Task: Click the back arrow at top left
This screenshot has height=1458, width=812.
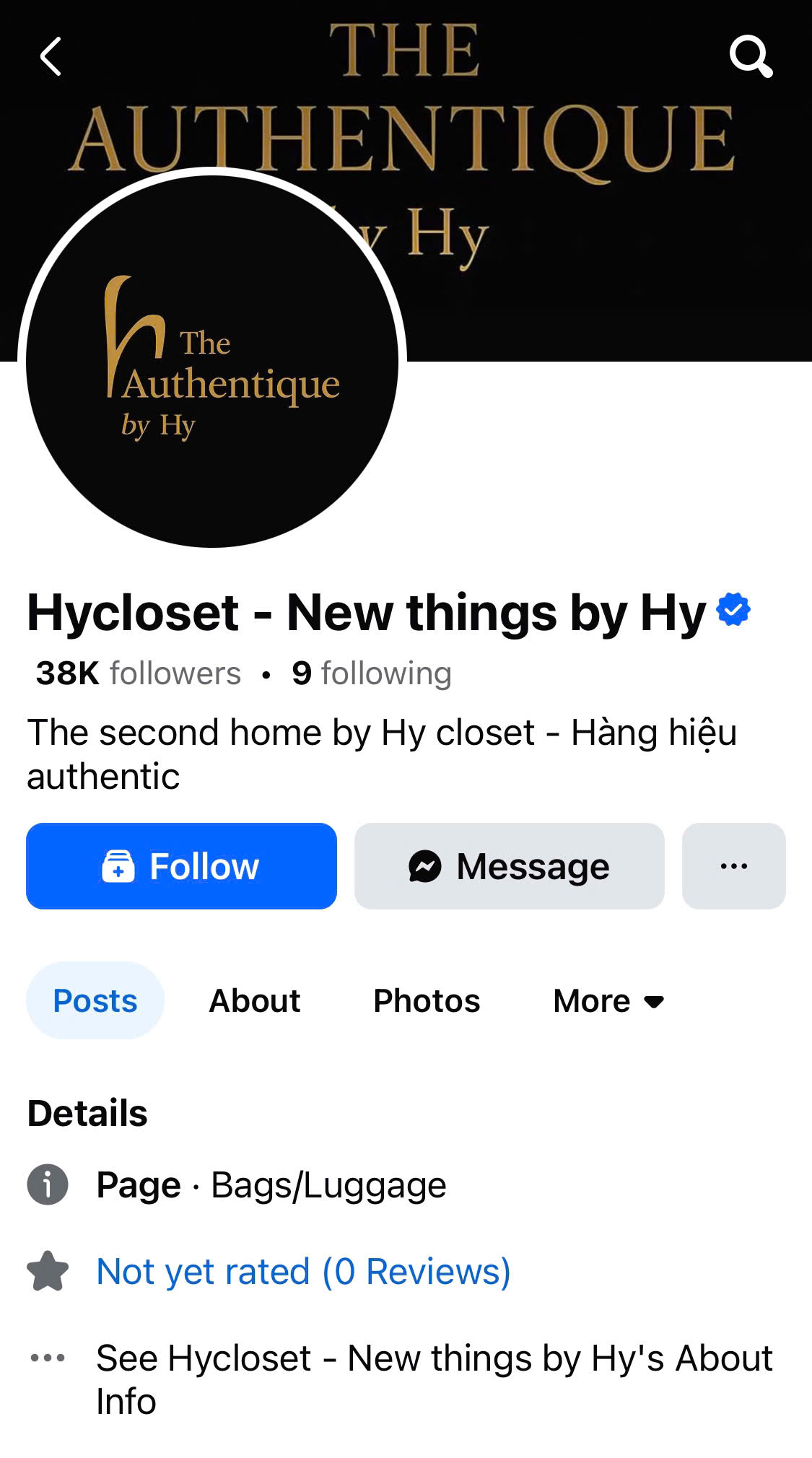Action: [x=49, y=57]
